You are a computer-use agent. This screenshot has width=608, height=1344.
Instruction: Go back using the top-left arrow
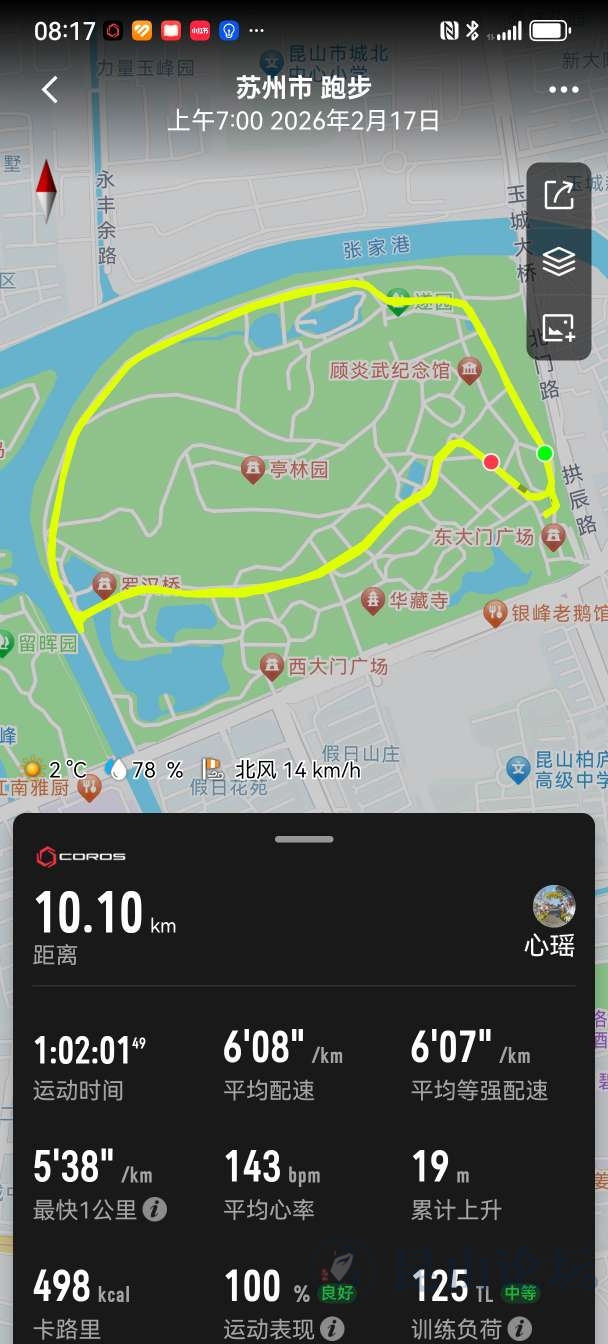click(50, 90)
